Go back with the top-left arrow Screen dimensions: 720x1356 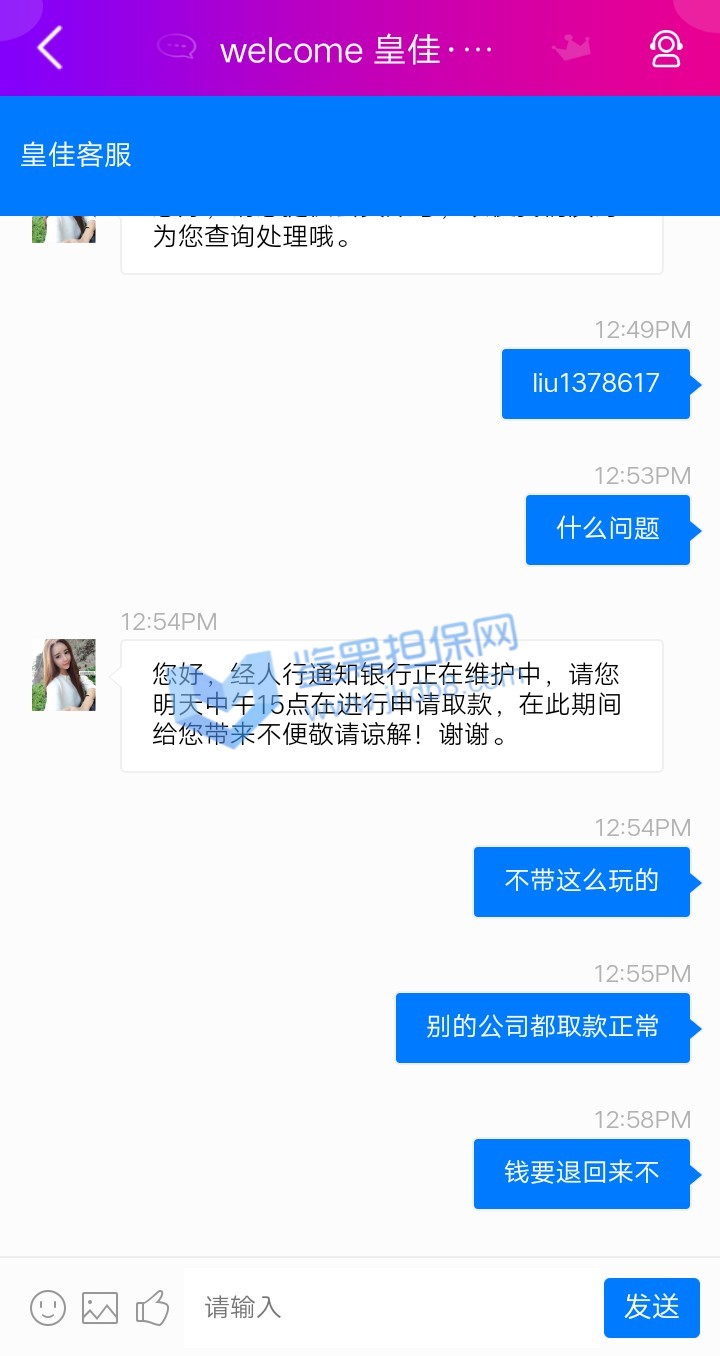[50, 47]
